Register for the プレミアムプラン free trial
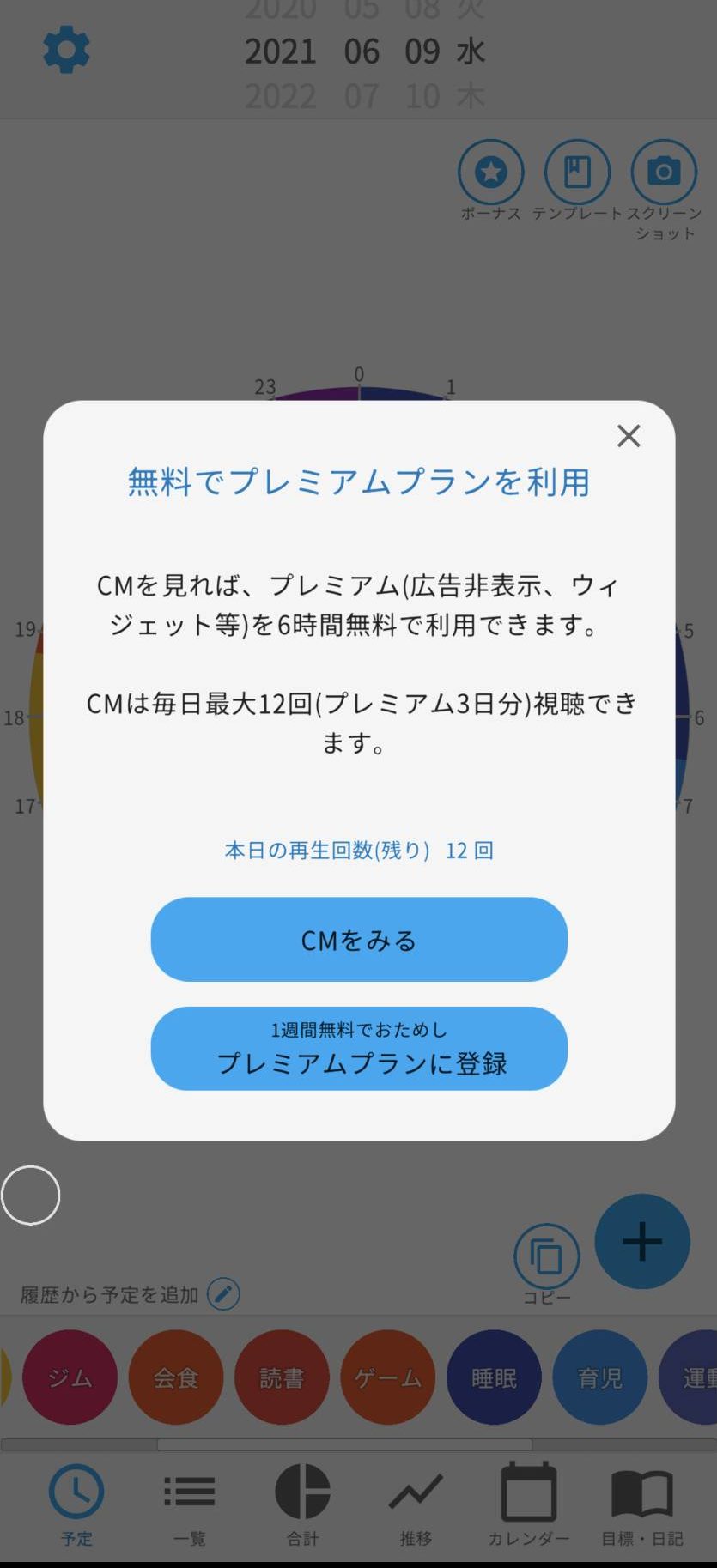Screen dimensions: 717x1568 point(359,1049)
